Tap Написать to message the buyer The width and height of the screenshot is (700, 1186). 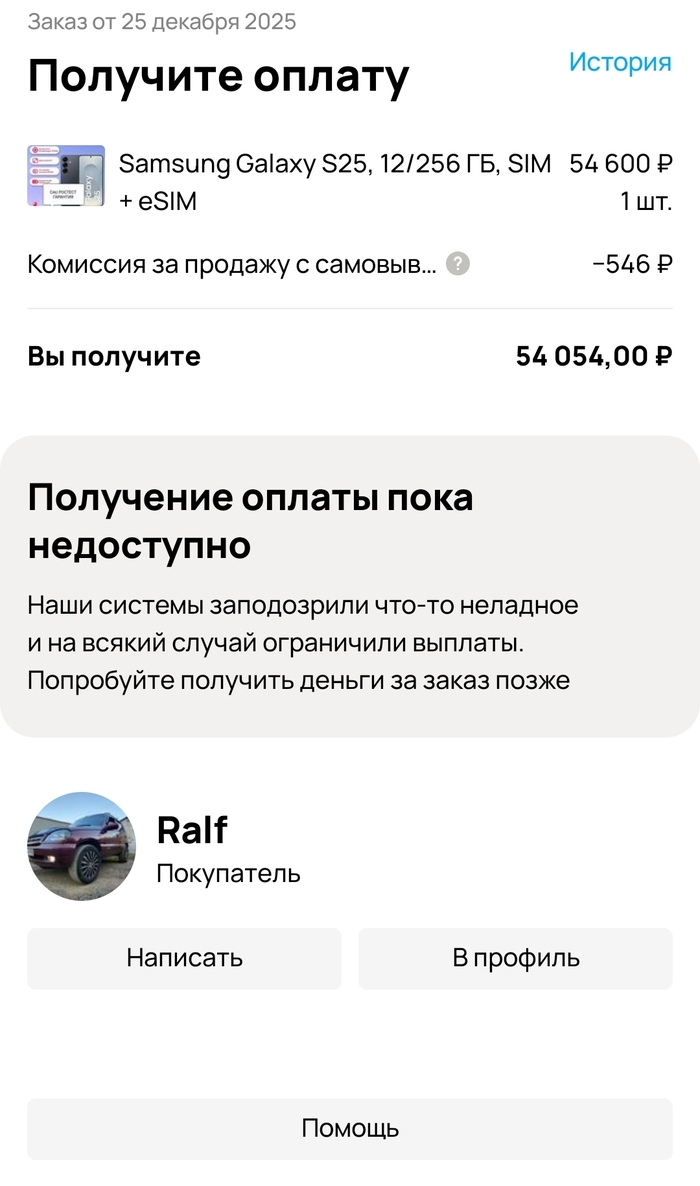pos(184,958)
